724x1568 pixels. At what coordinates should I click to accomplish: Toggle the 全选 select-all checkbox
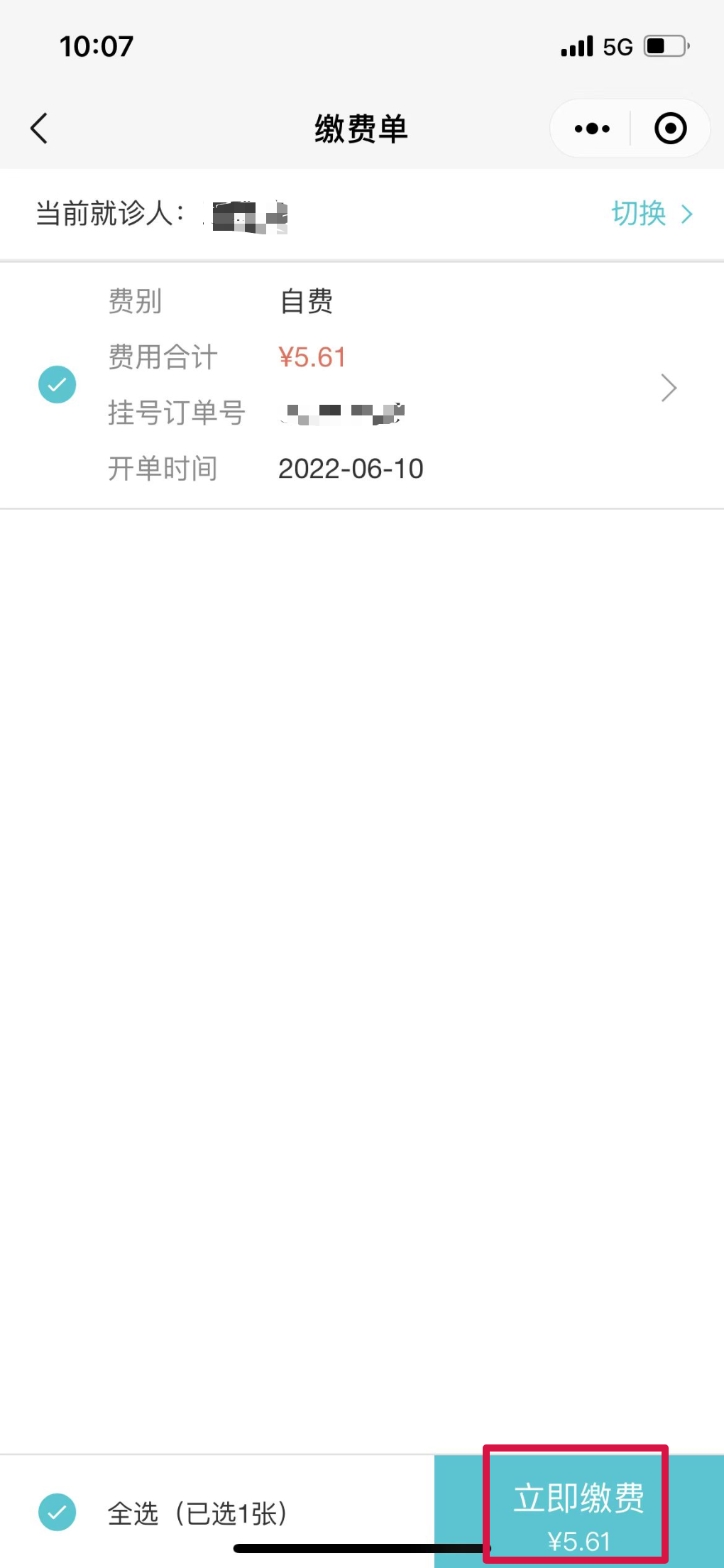(57, 1513)
